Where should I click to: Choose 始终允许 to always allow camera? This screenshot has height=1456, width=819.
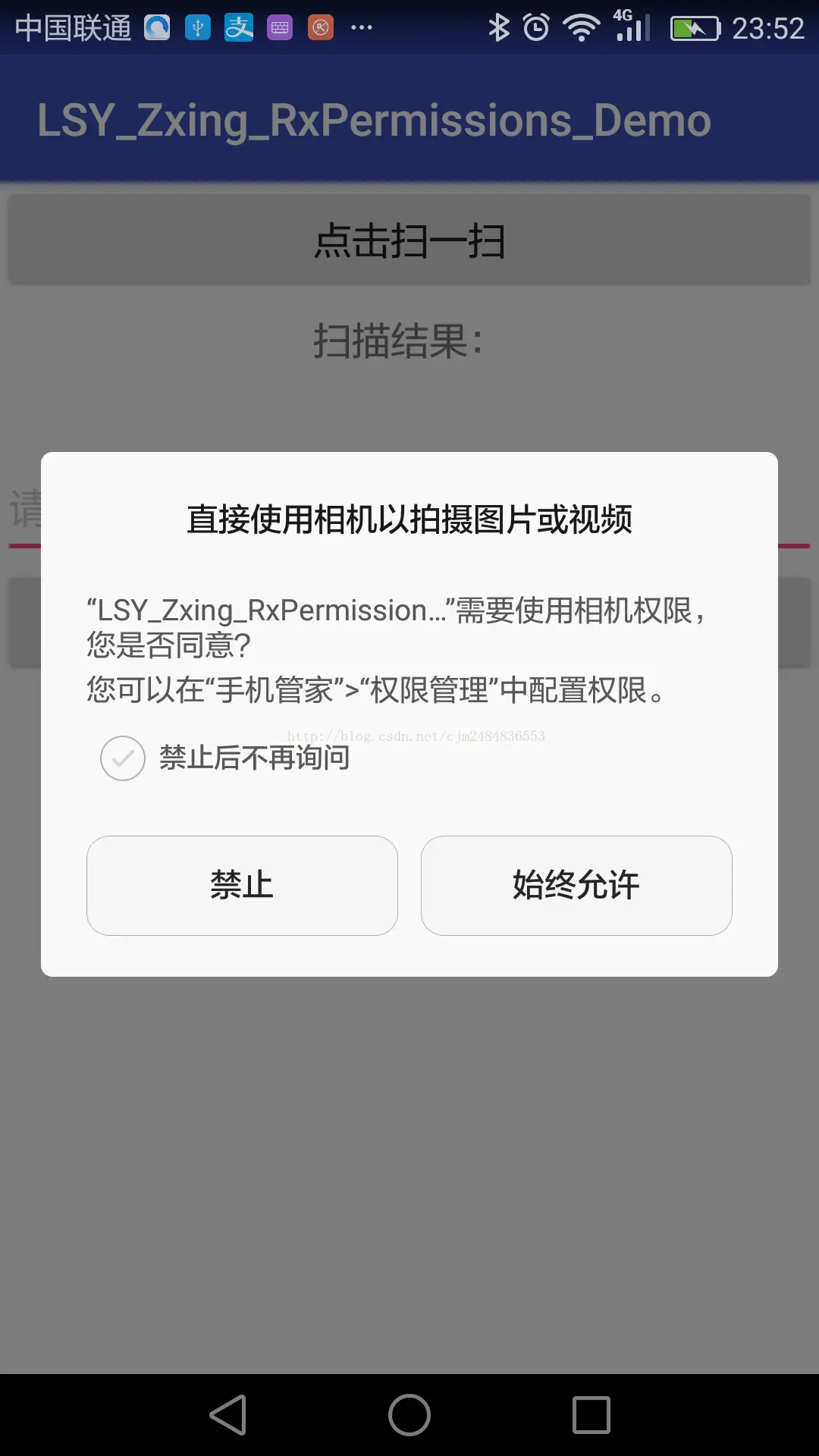576,885
